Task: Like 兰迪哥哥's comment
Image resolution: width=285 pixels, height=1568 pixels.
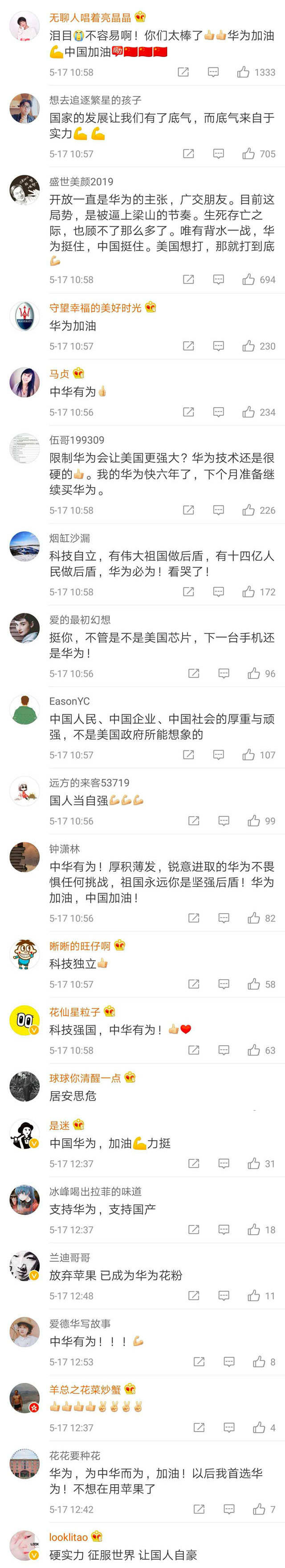Action: [x=253, y=1296]
